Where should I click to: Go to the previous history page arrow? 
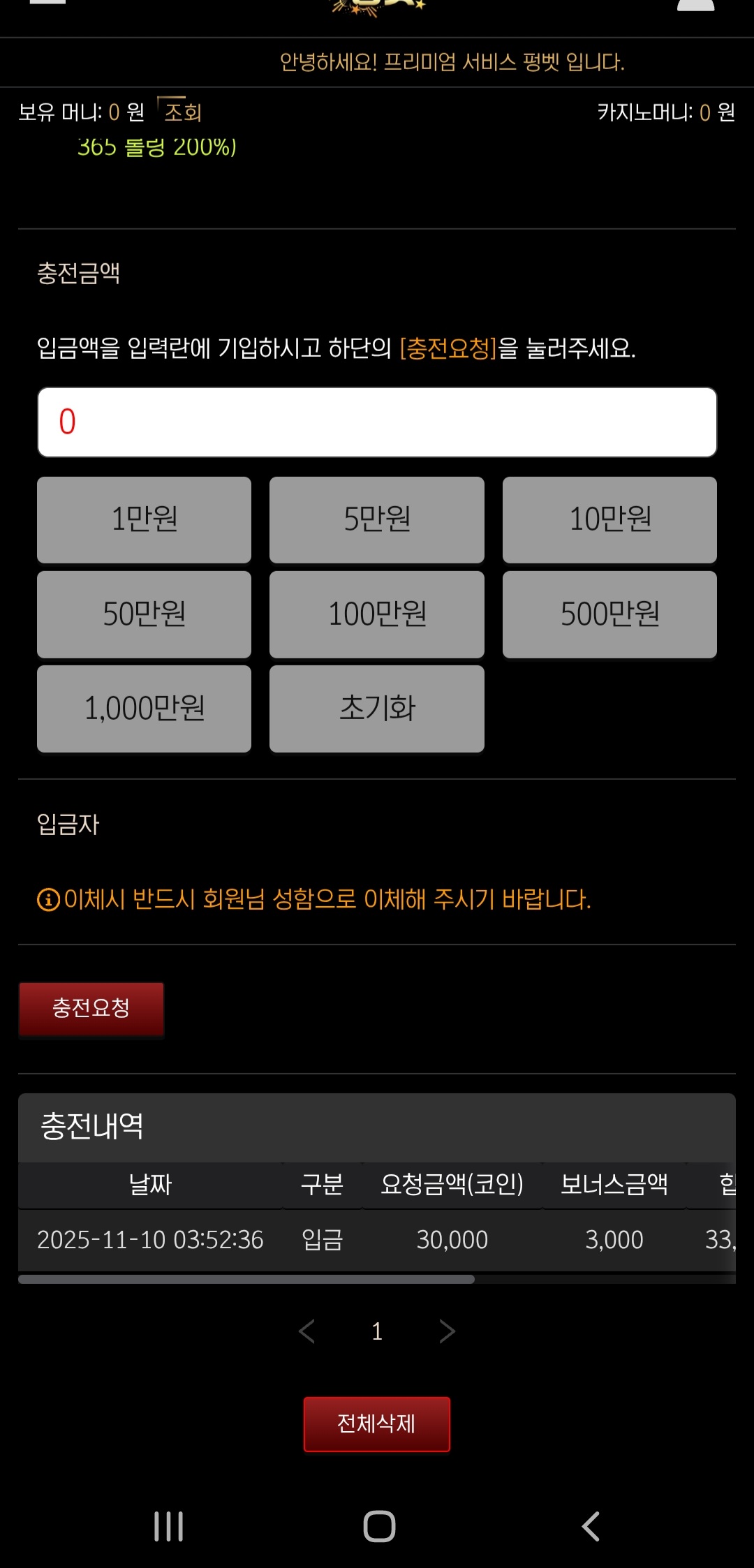(x=306, y=1331)
